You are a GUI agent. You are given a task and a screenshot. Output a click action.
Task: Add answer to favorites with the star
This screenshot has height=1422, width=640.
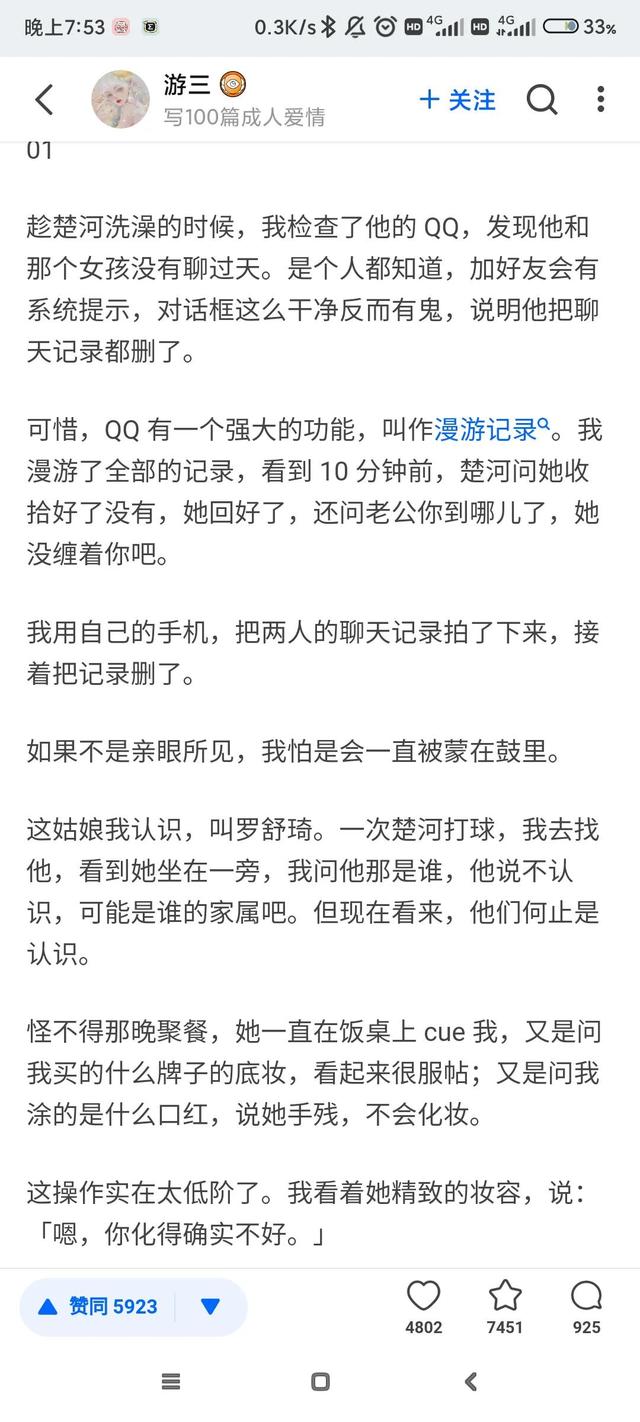[x=505, y=1307]
